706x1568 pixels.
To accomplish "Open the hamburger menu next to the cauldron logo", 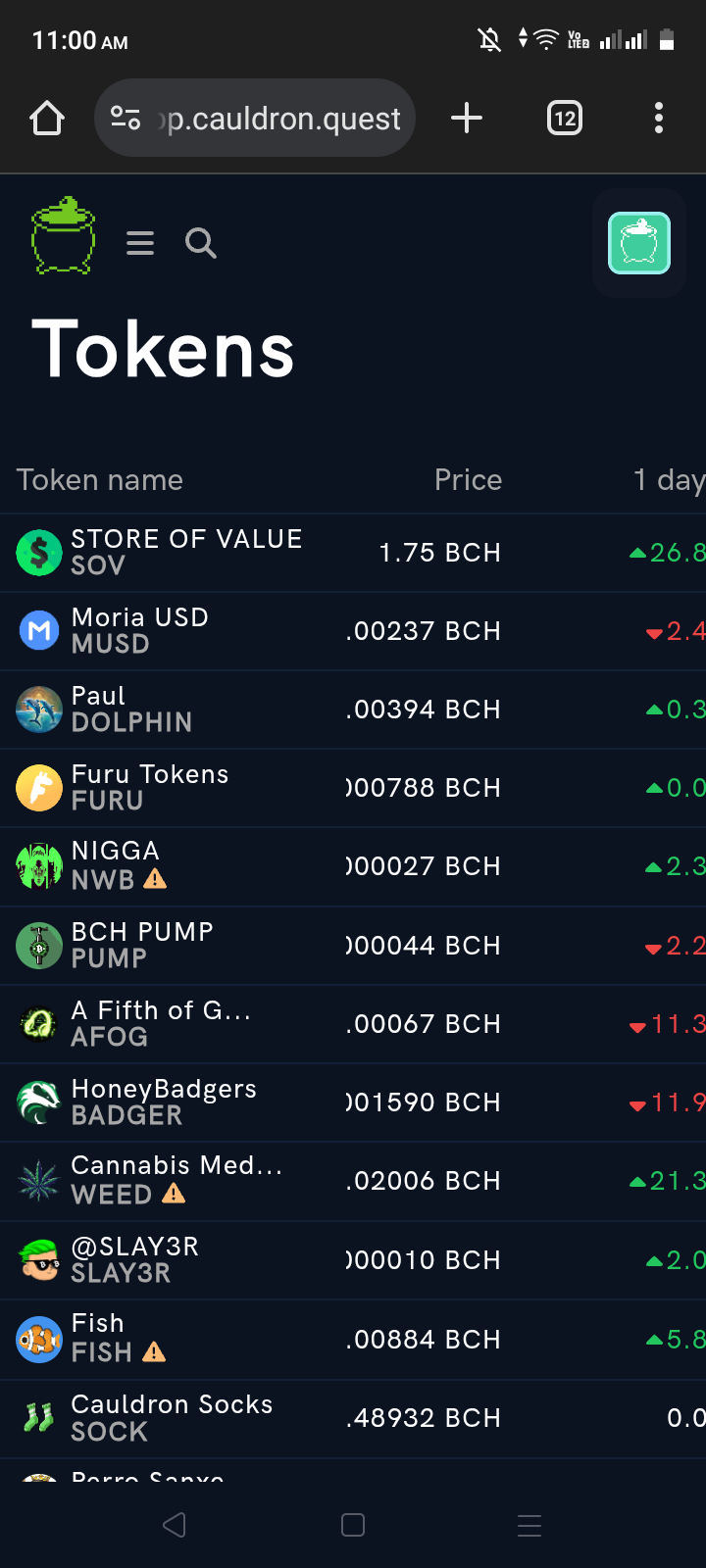I will coord(140,243).
